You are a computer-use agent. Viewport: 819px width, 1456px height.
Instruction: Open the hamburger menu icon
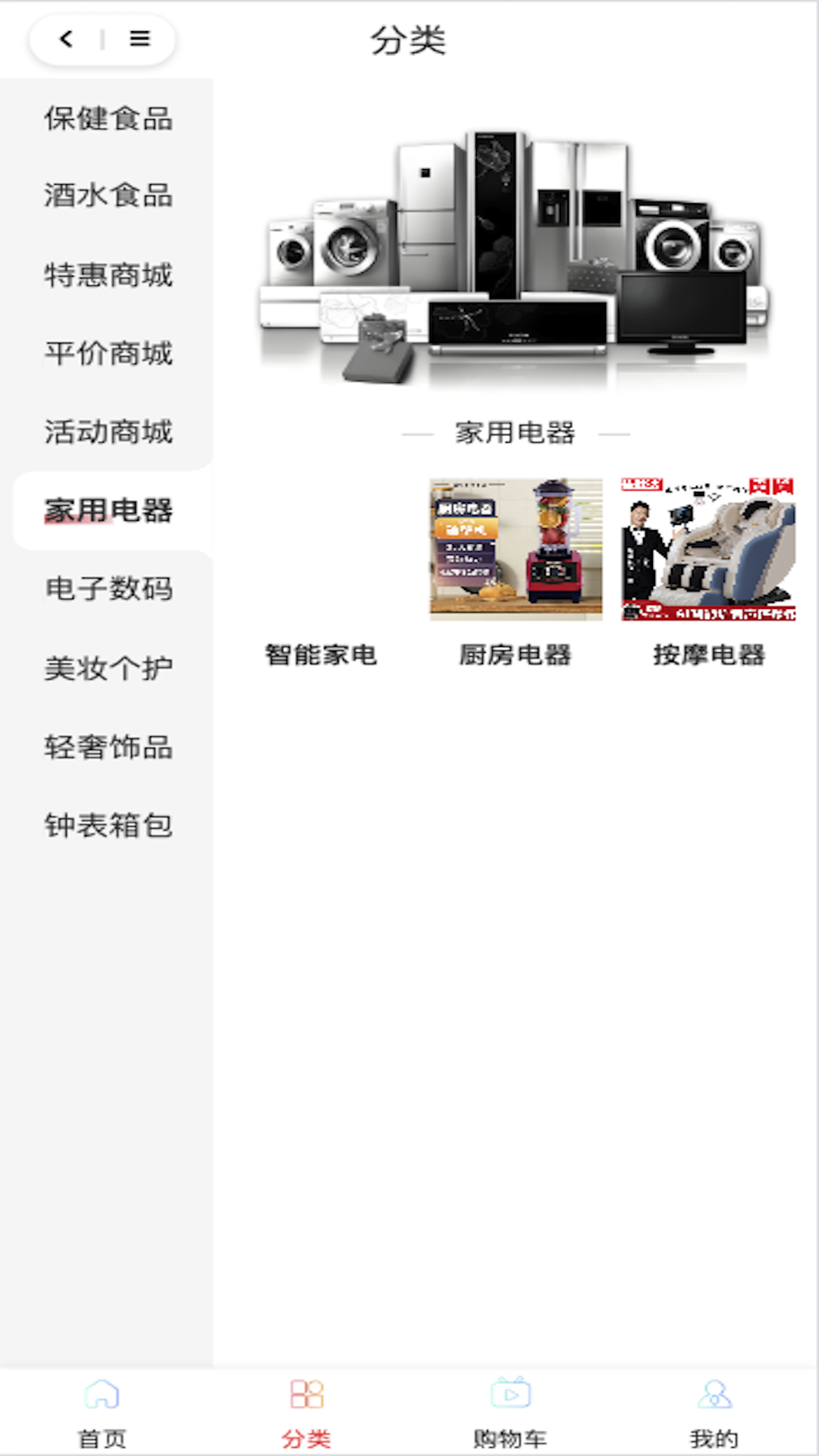point(140,39)
